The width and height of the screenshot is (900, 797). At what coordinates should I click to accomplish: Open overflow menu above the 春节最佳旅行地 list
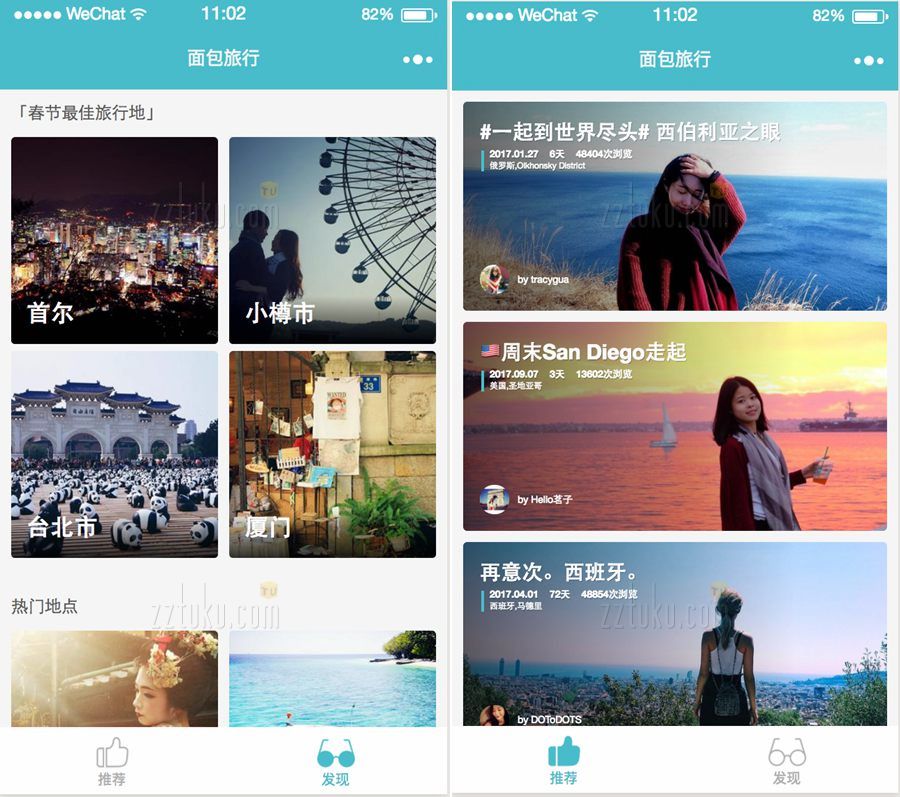coord(418,59)
